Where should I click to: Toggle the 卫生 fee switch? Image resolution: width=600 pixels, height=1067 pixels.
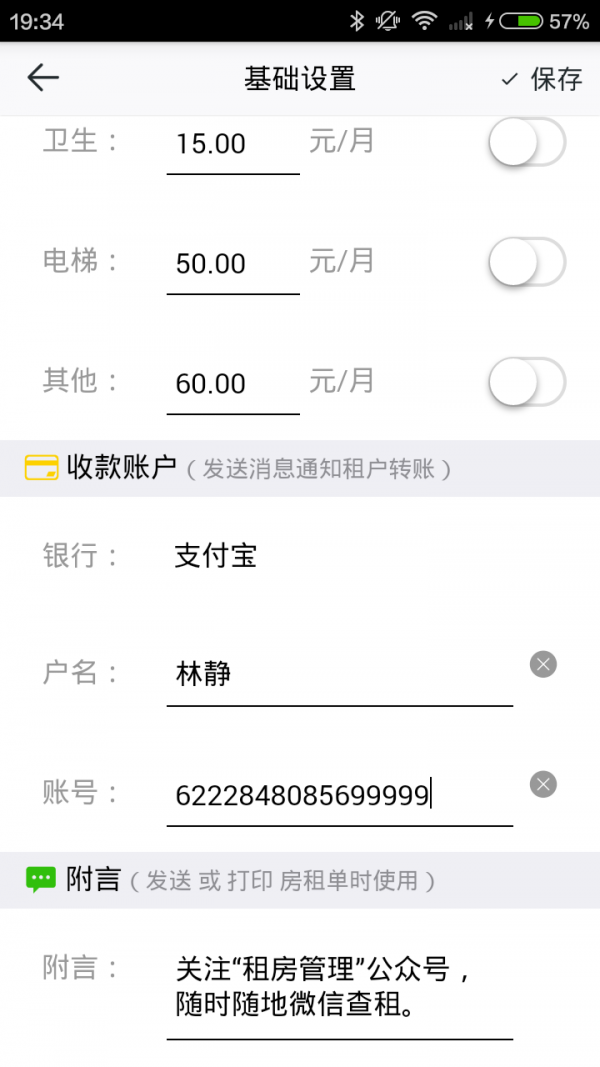coord(526,143)
